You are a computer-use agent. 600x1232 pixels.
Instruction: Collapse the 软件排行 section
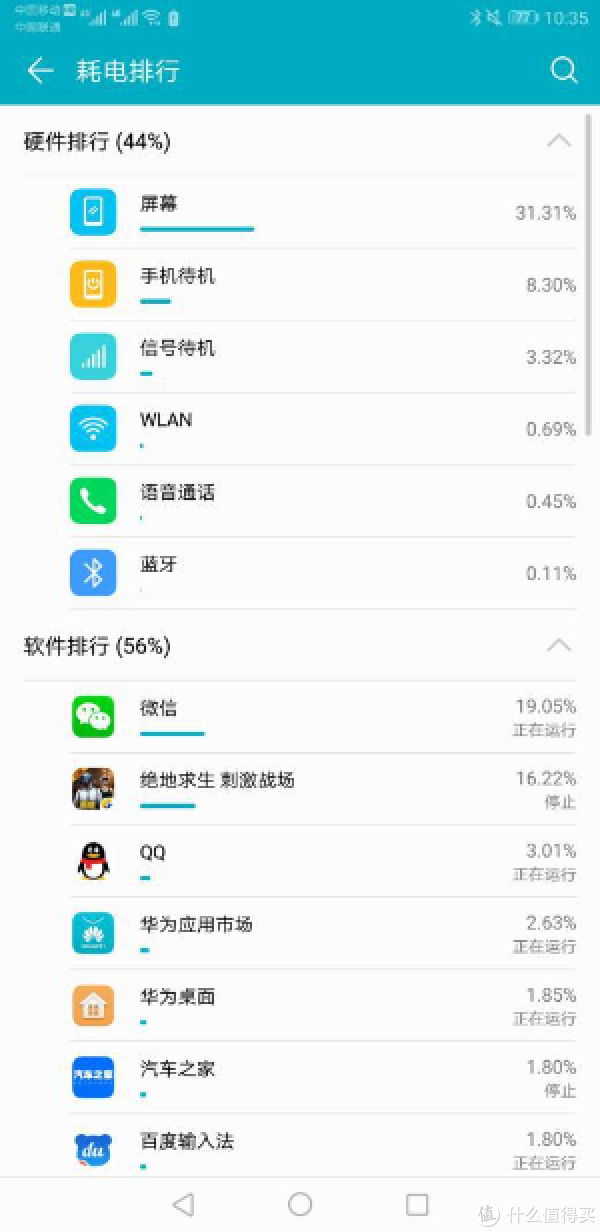coord(559,645)
